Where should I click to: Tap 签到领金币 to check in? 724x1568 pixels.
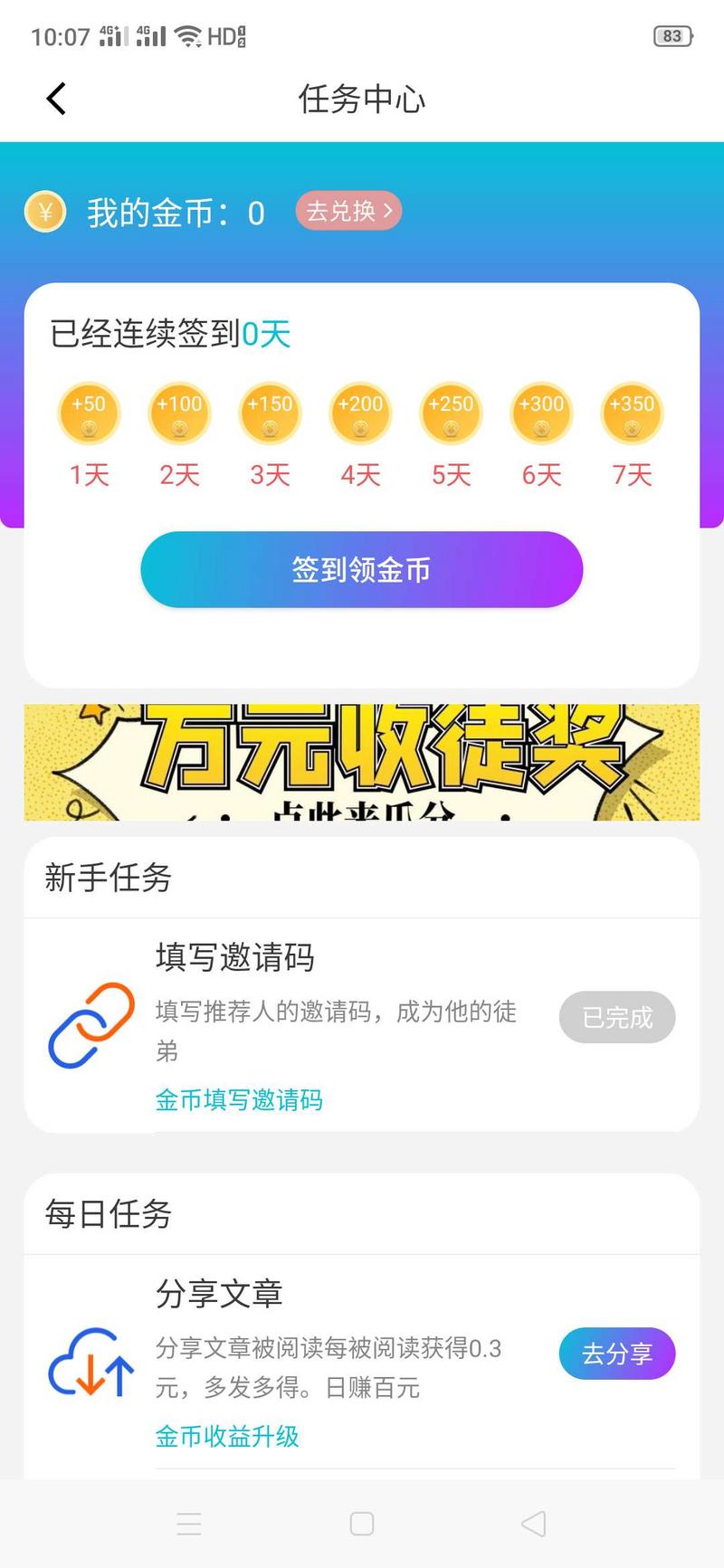361,569
